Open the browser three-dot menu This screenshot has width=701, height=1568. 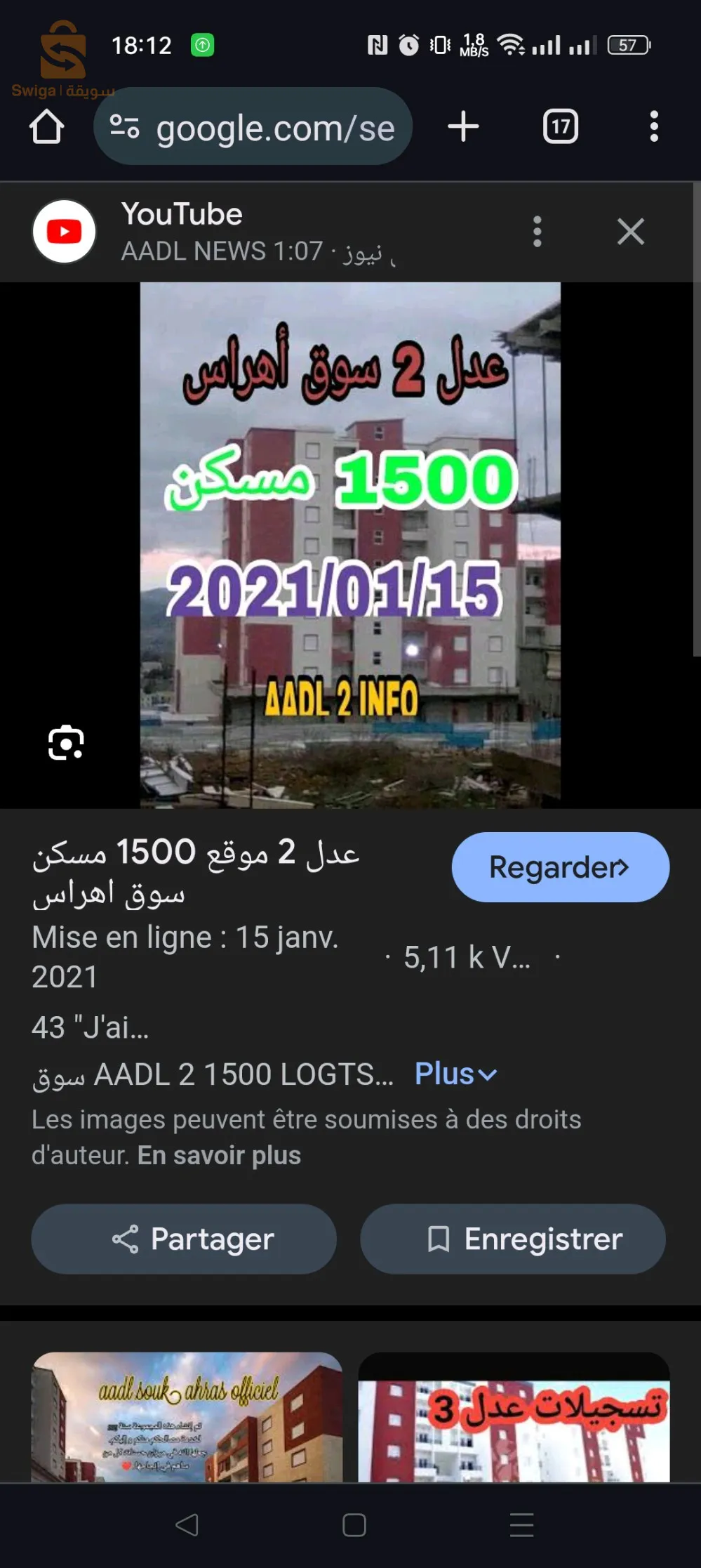tap(653, 127)
